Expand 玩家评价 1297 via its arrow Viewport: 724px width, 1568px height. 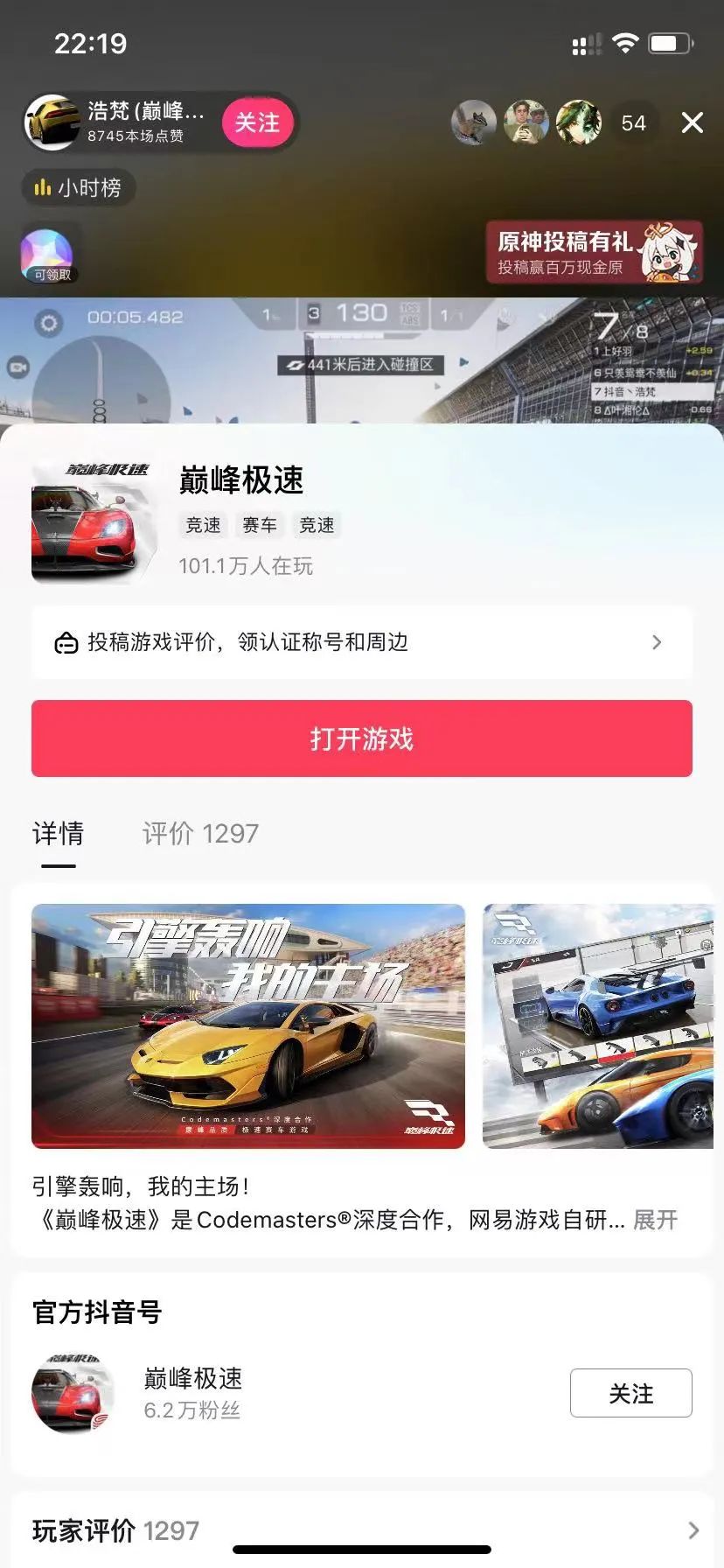695,1526
